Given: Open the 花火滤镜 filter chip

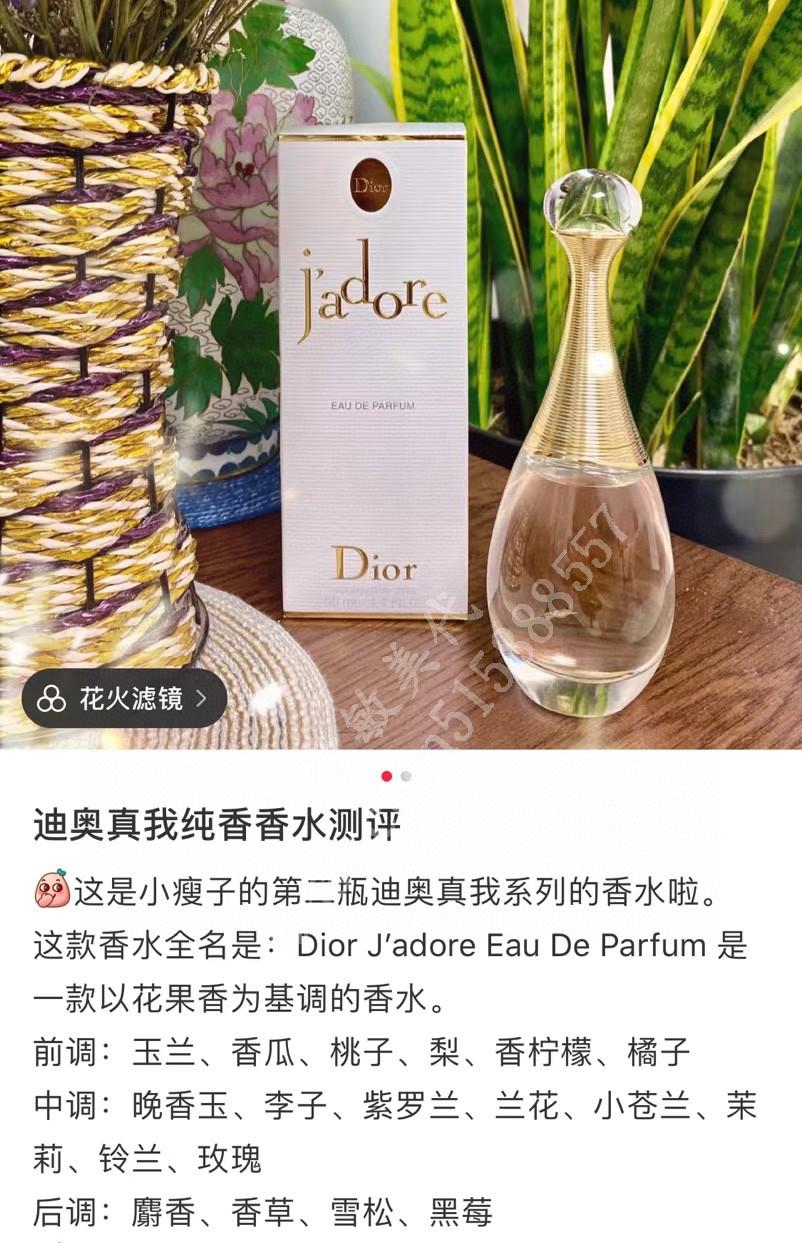Looking at the screenshot, I should [123, 698].
